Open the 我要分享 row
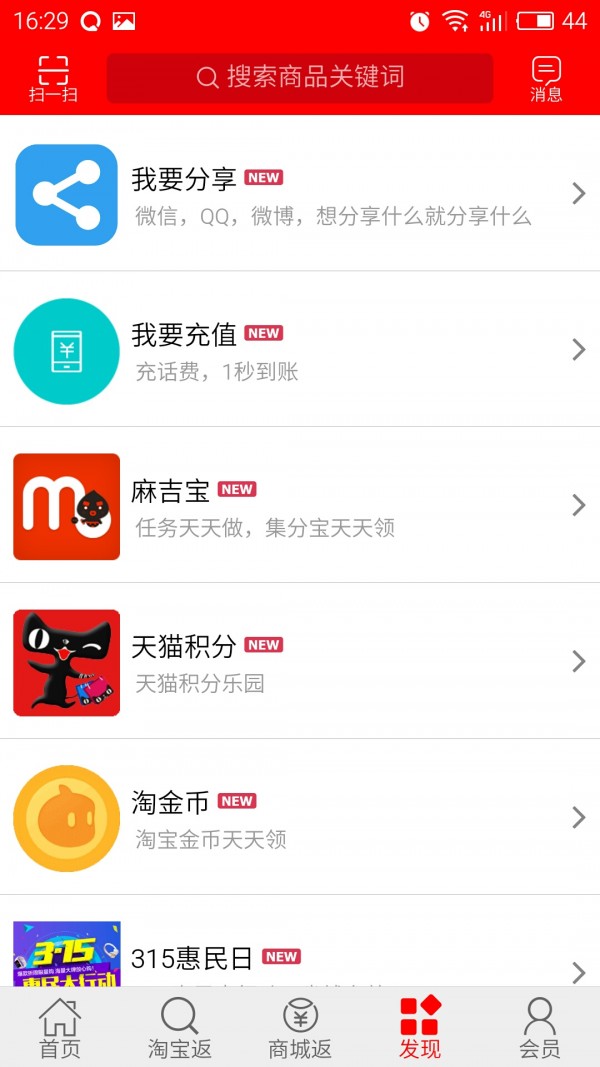 coord(300,194)
